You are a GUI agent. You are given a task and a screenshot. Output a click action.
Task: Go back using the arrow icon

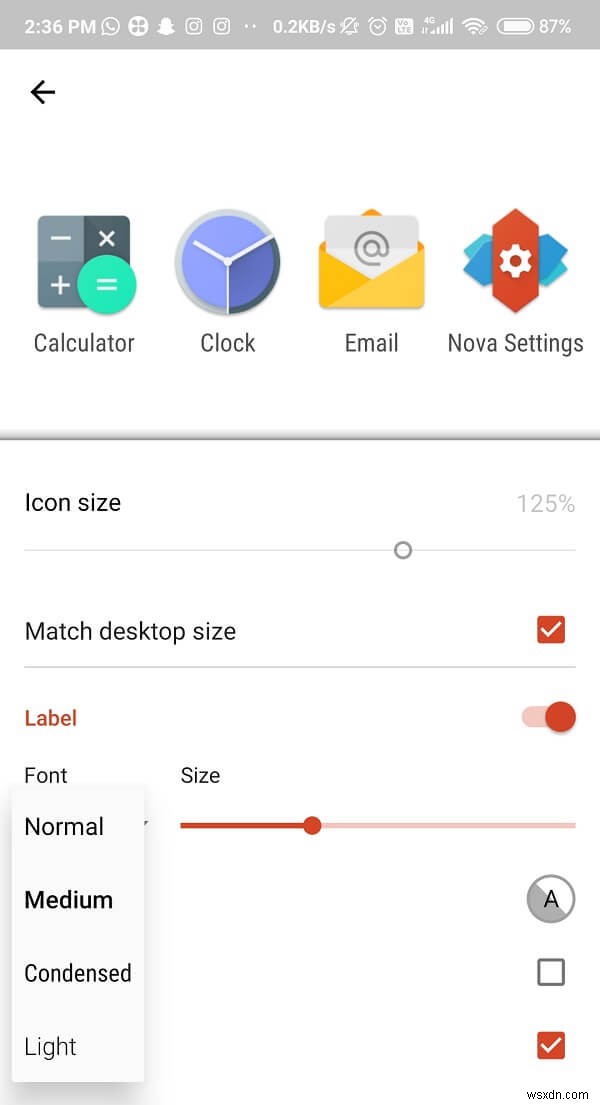point(42,93)
